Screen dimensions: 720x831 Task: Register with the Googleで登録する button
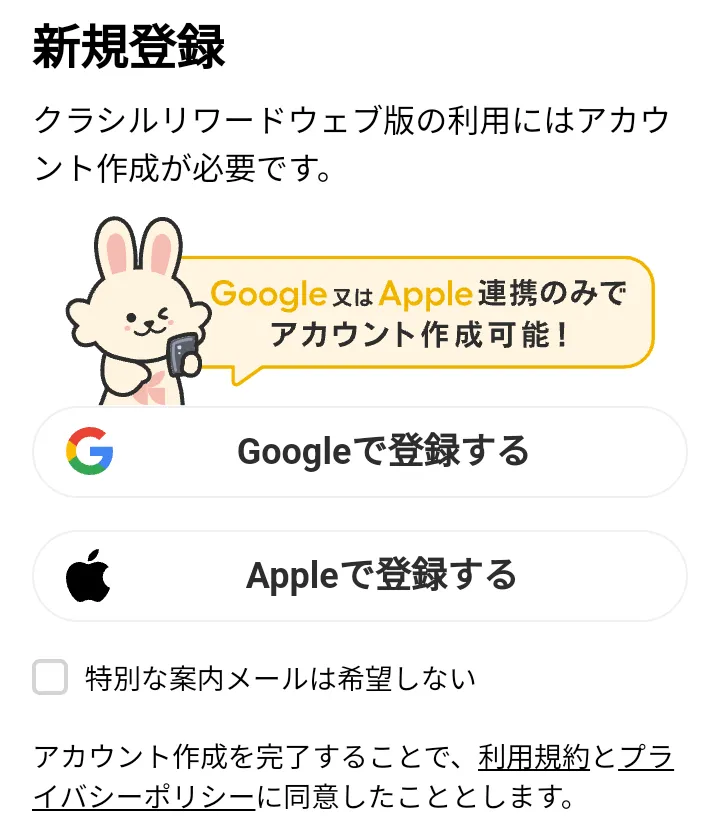(x=360, y=452)
